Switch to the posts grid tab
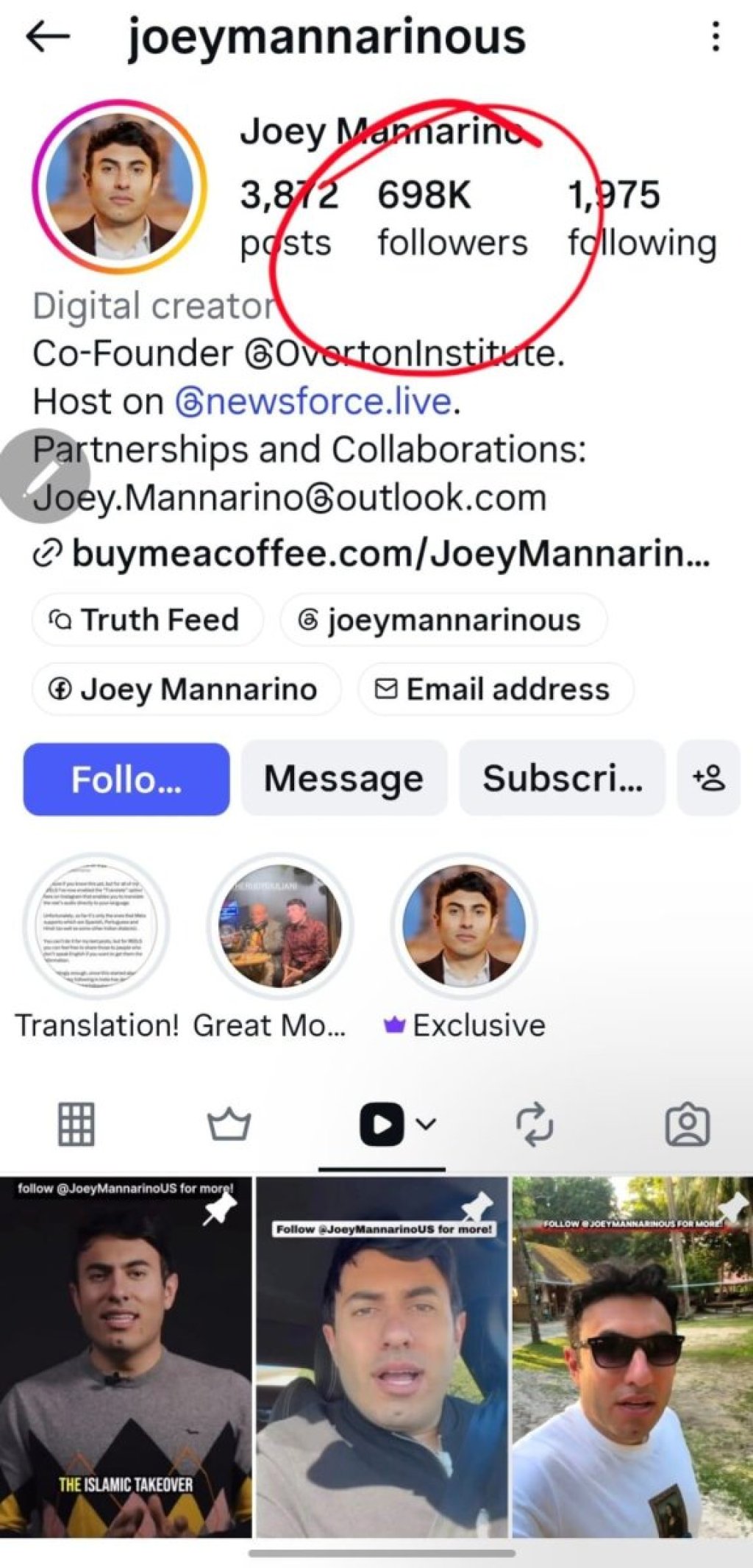This screenshot has height=1568, width=753. pyautogui.click(x=76, y=1125)
